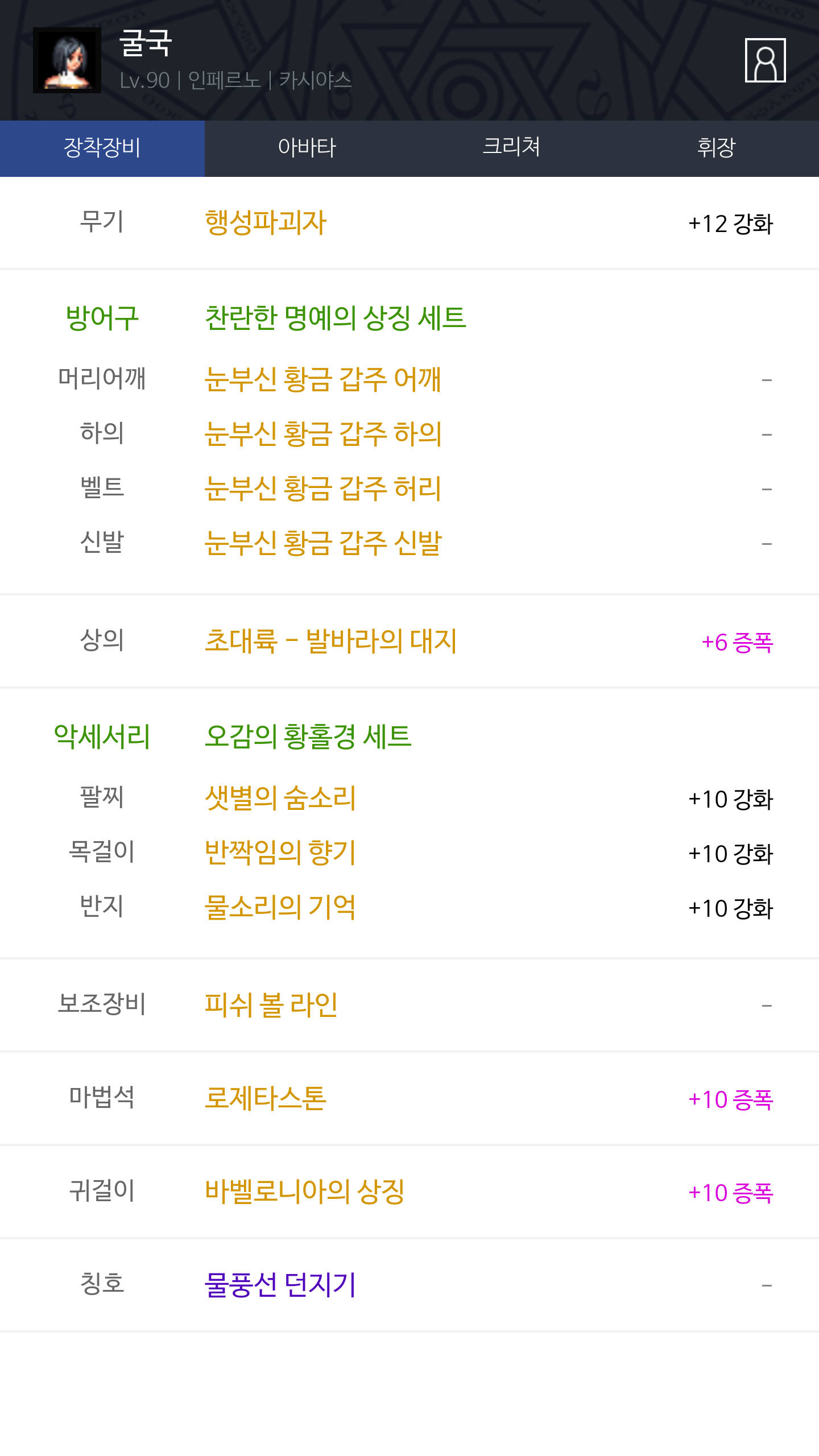View title 물풍선 던지기
Image resolution: width=819 pixels, height=1456 pixels.
pyautogui.click(x=280, y=1285)
